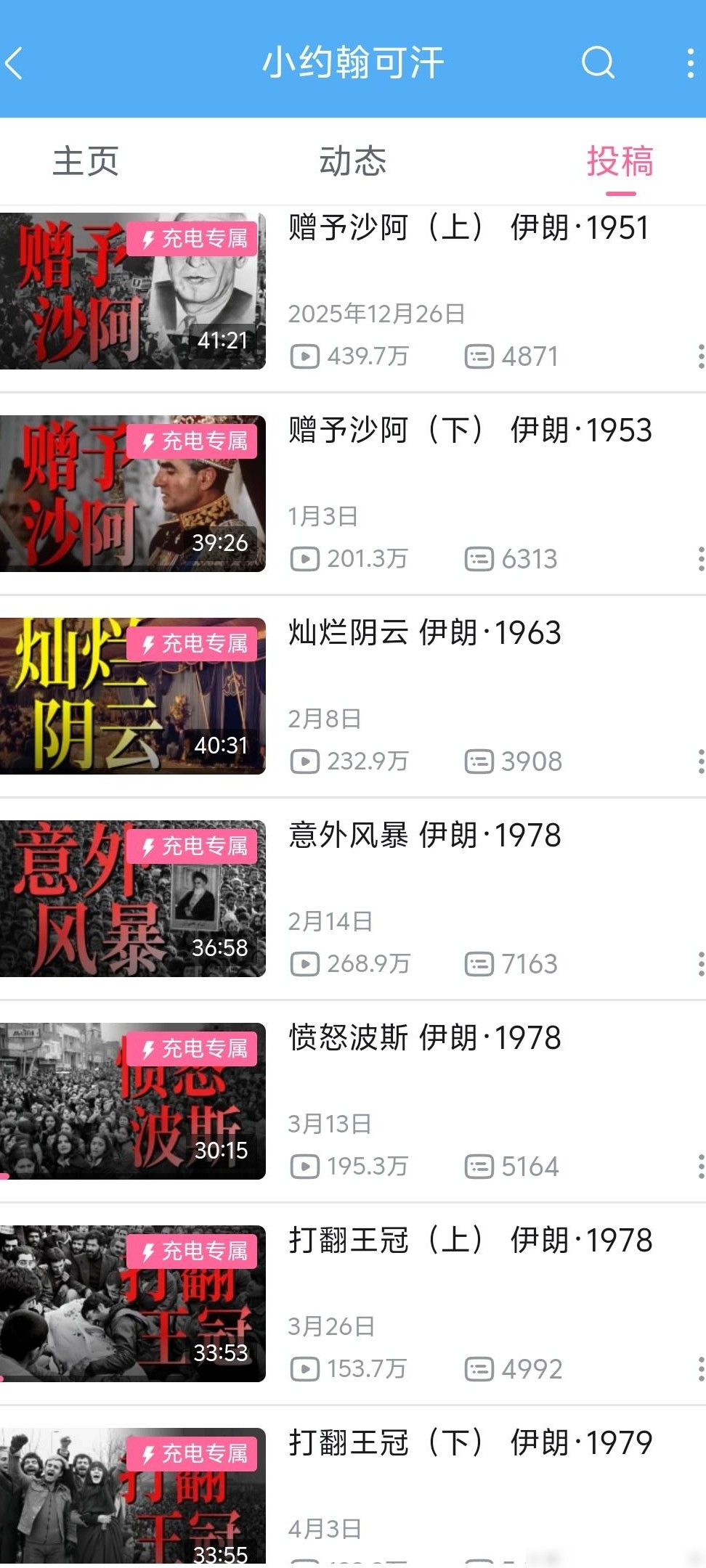Open more options for 赠予沙阿（下）
The height and width of the screenshot is (1568, 706).
pos(700,559)
